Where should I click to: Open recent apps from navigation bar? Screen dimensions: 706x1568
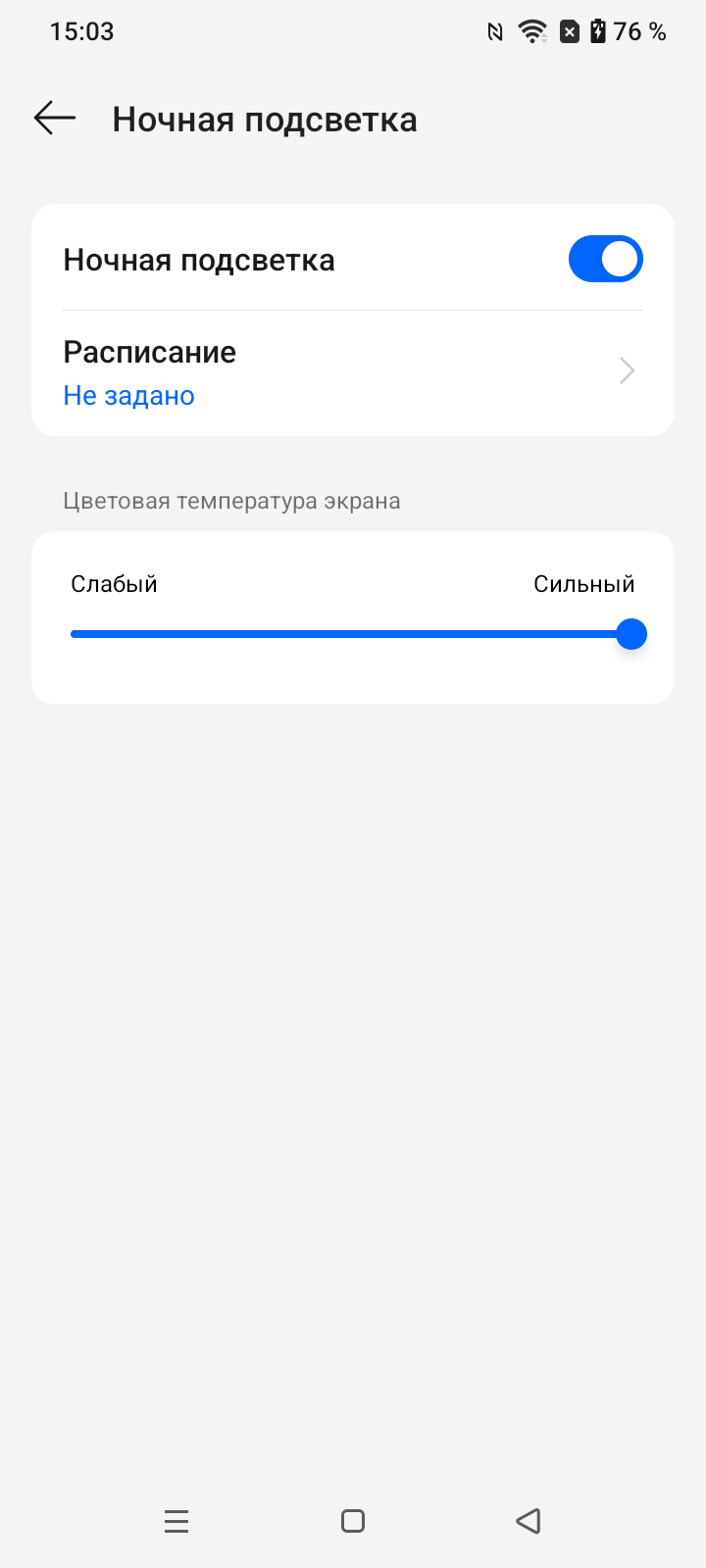coord(176,1521)
